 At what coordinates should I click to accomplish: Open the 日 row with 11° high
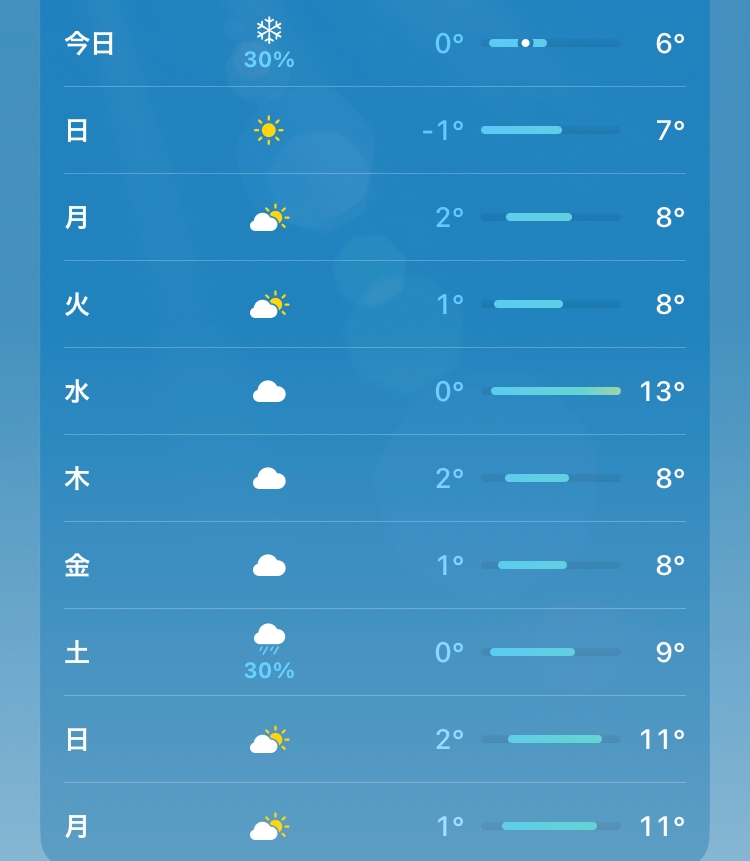375,739
